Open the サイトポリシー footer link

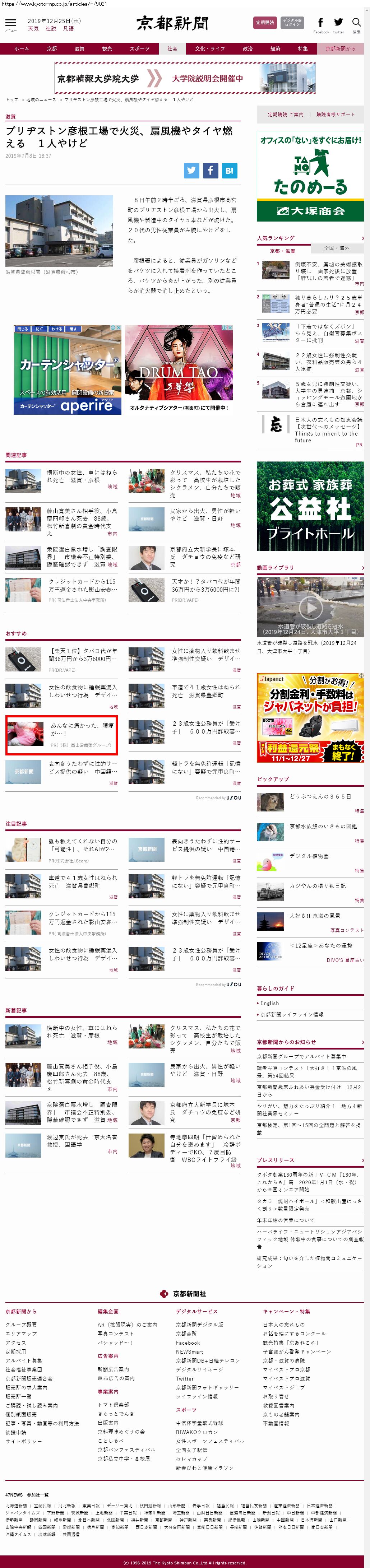24,1441
